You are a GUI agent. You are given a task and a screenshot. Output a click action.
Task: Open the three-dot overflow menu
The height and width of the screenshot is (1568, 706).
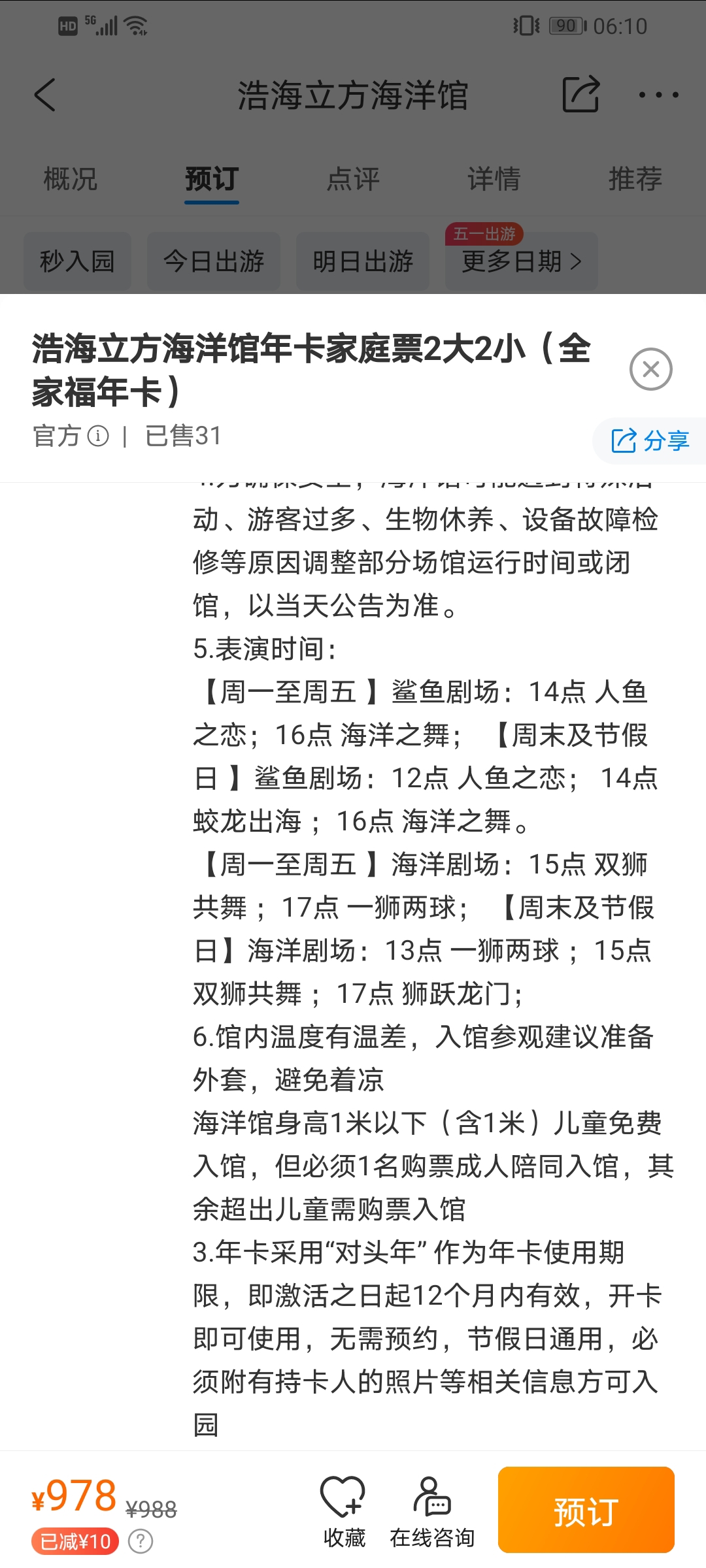(x=658, y=95)
